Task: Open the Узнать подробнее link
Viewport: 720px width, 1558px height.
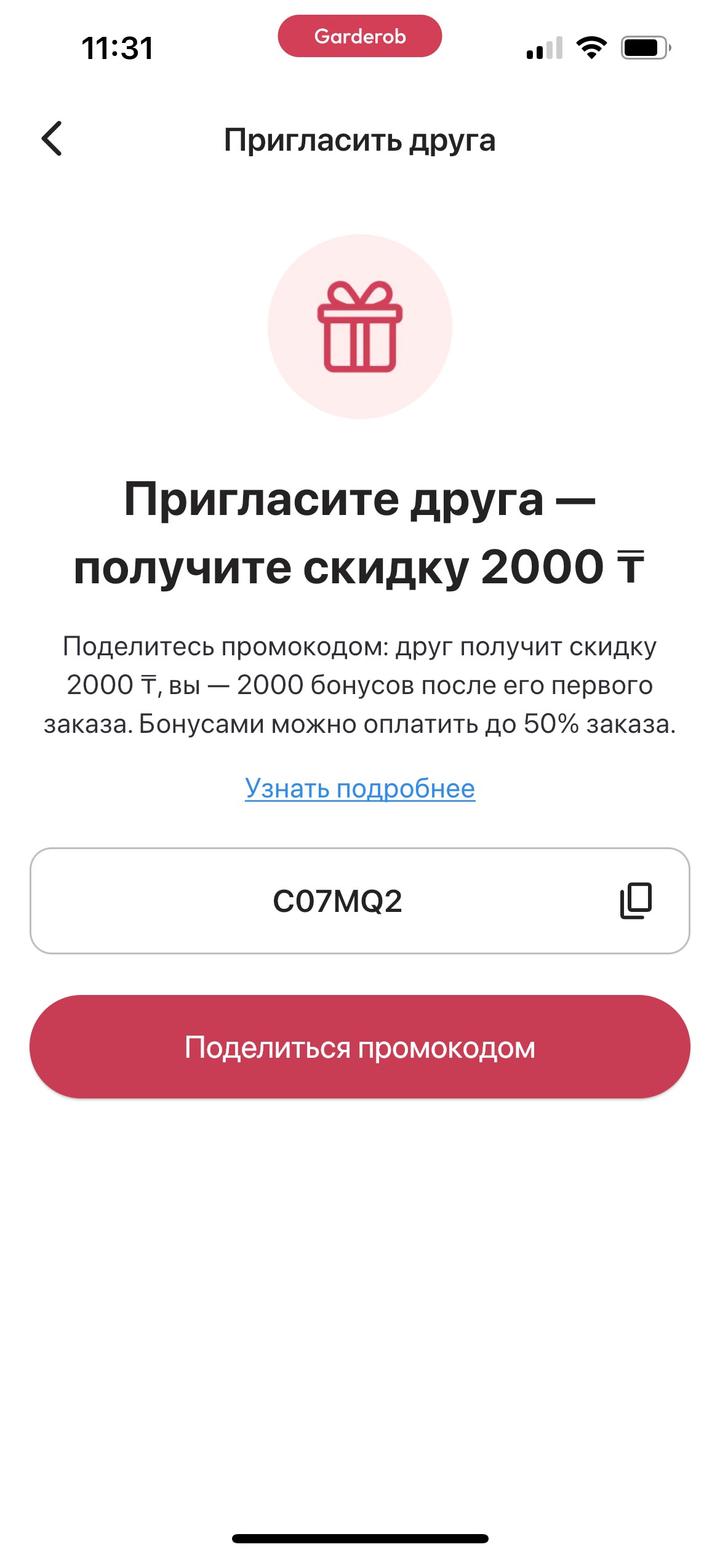Action: (359, 788)
